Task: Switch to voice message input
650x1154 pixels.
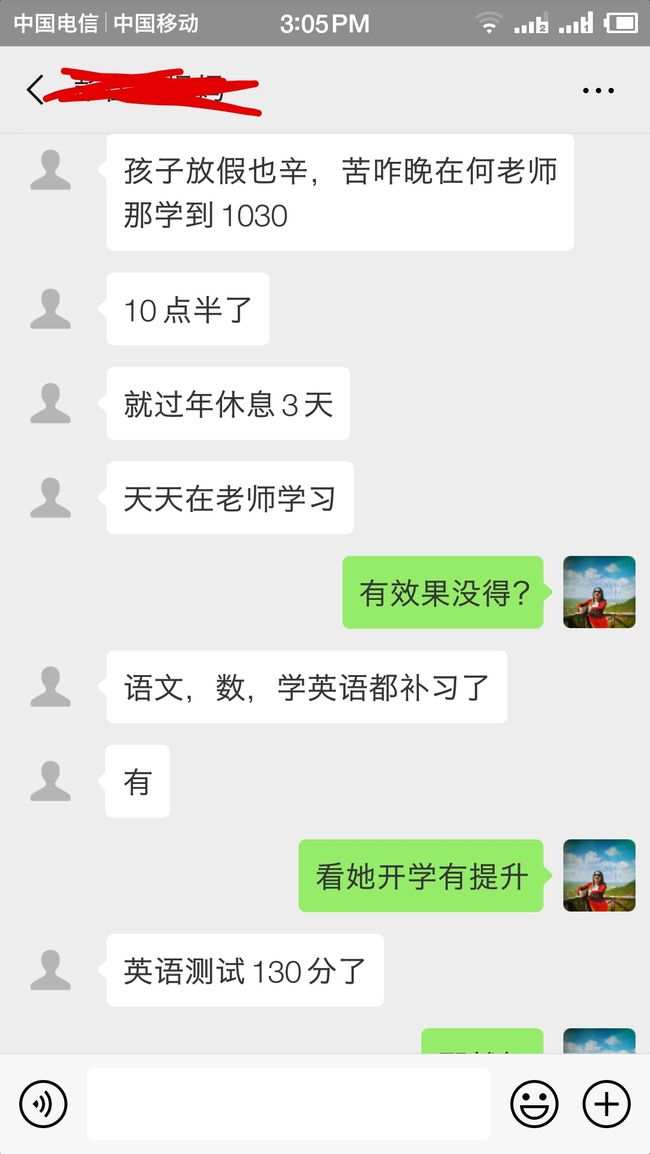Action: [43, 1104]
